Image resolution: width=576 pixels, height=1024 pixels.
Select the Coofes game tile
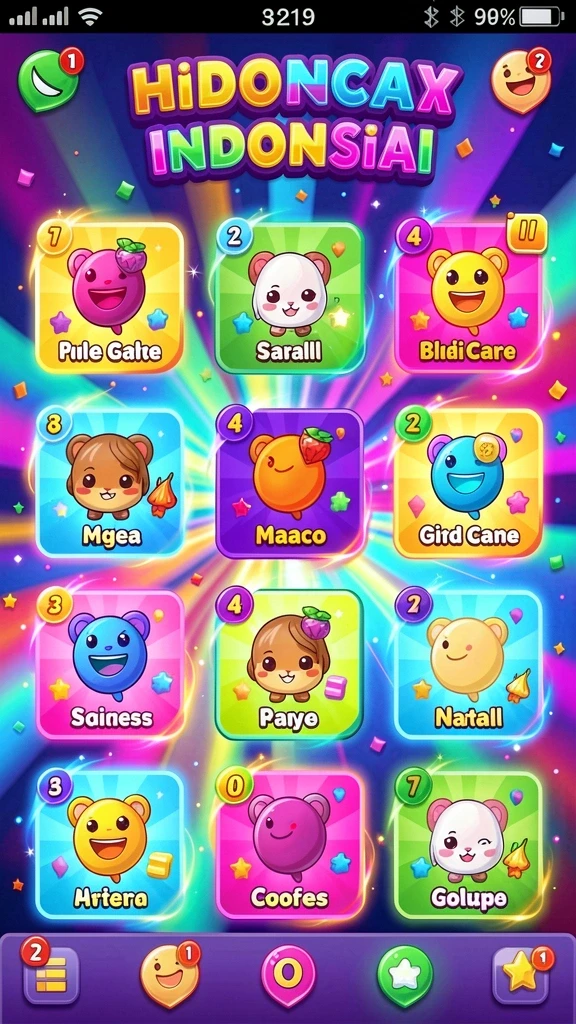[x=289, y=845]
